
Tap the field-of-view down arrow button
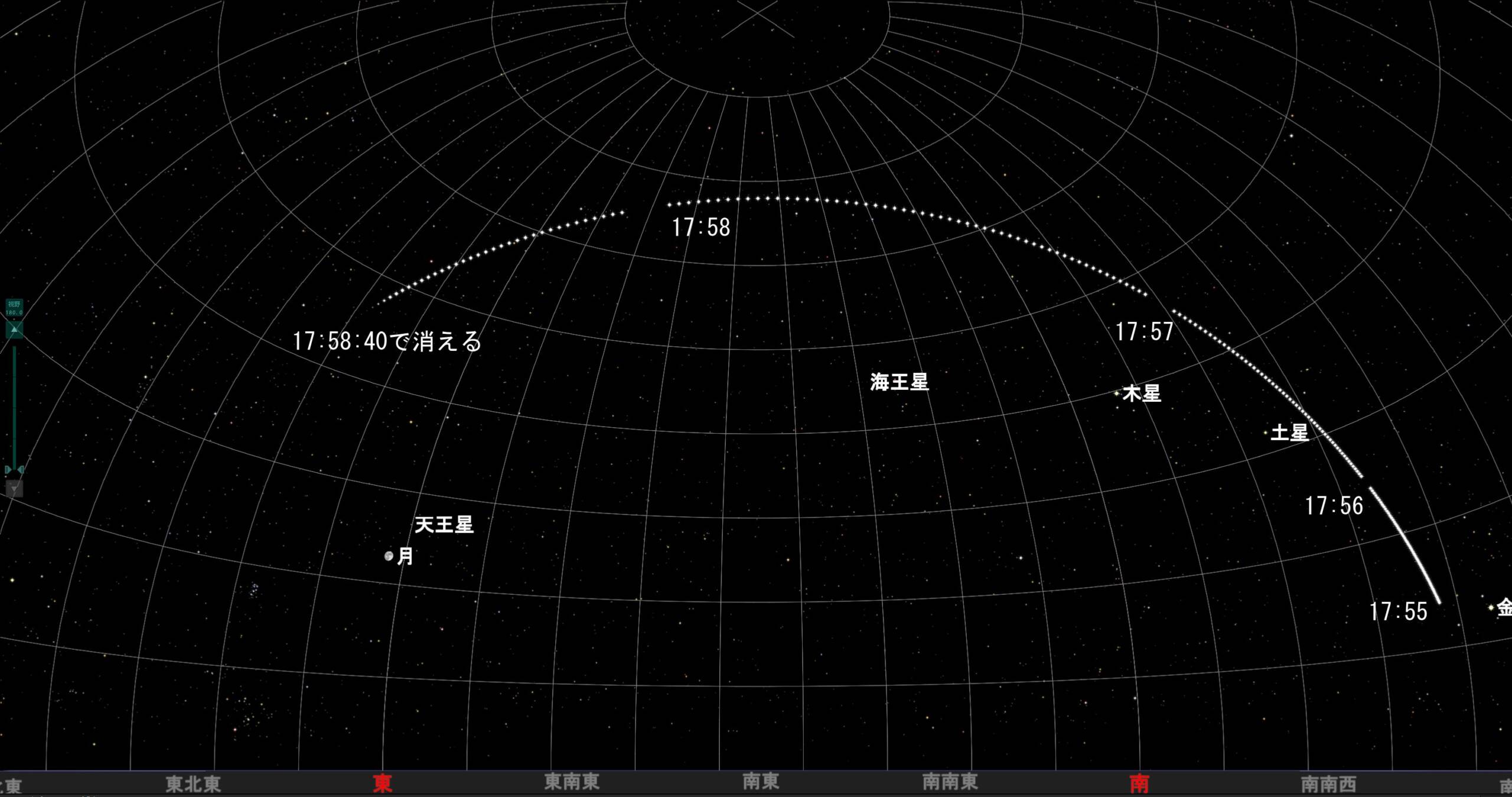pyautogui.click(x=14, y=489)
